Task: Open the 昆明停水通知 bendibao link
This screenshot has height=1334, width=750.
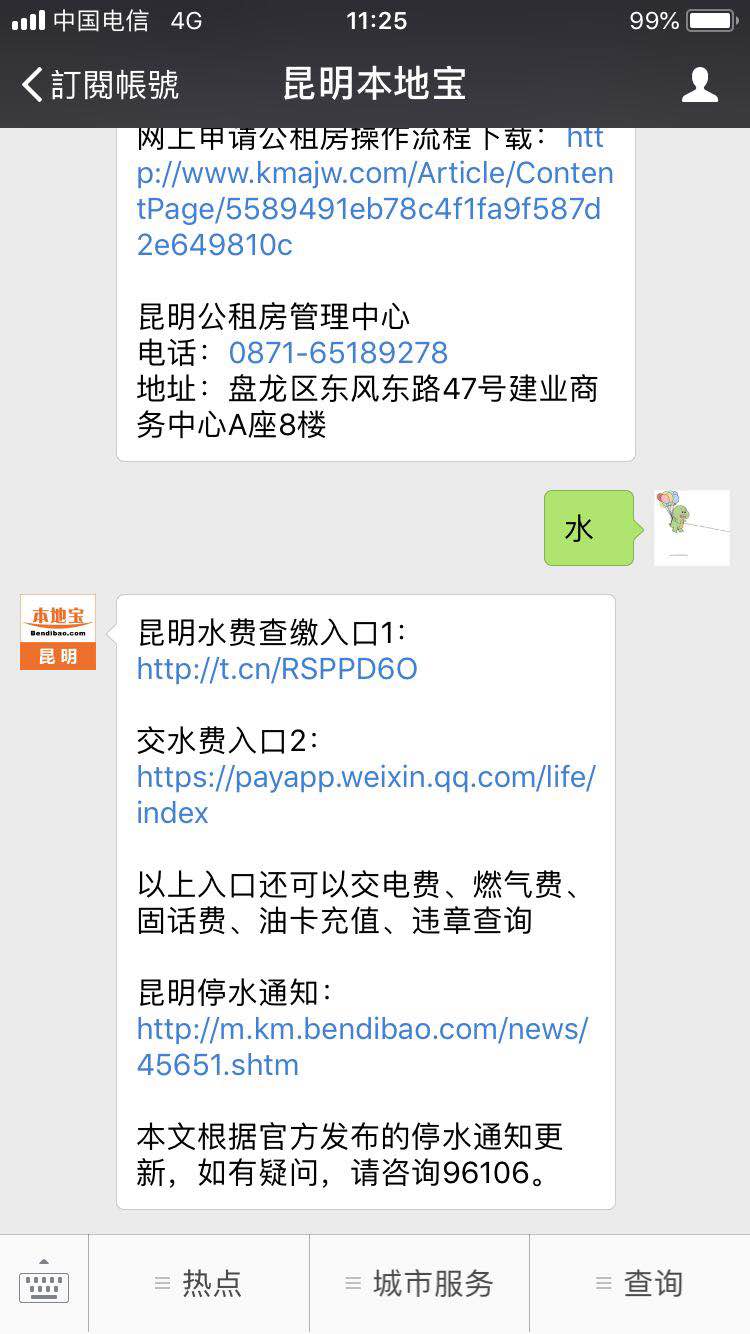Action: pos(362,1047)
